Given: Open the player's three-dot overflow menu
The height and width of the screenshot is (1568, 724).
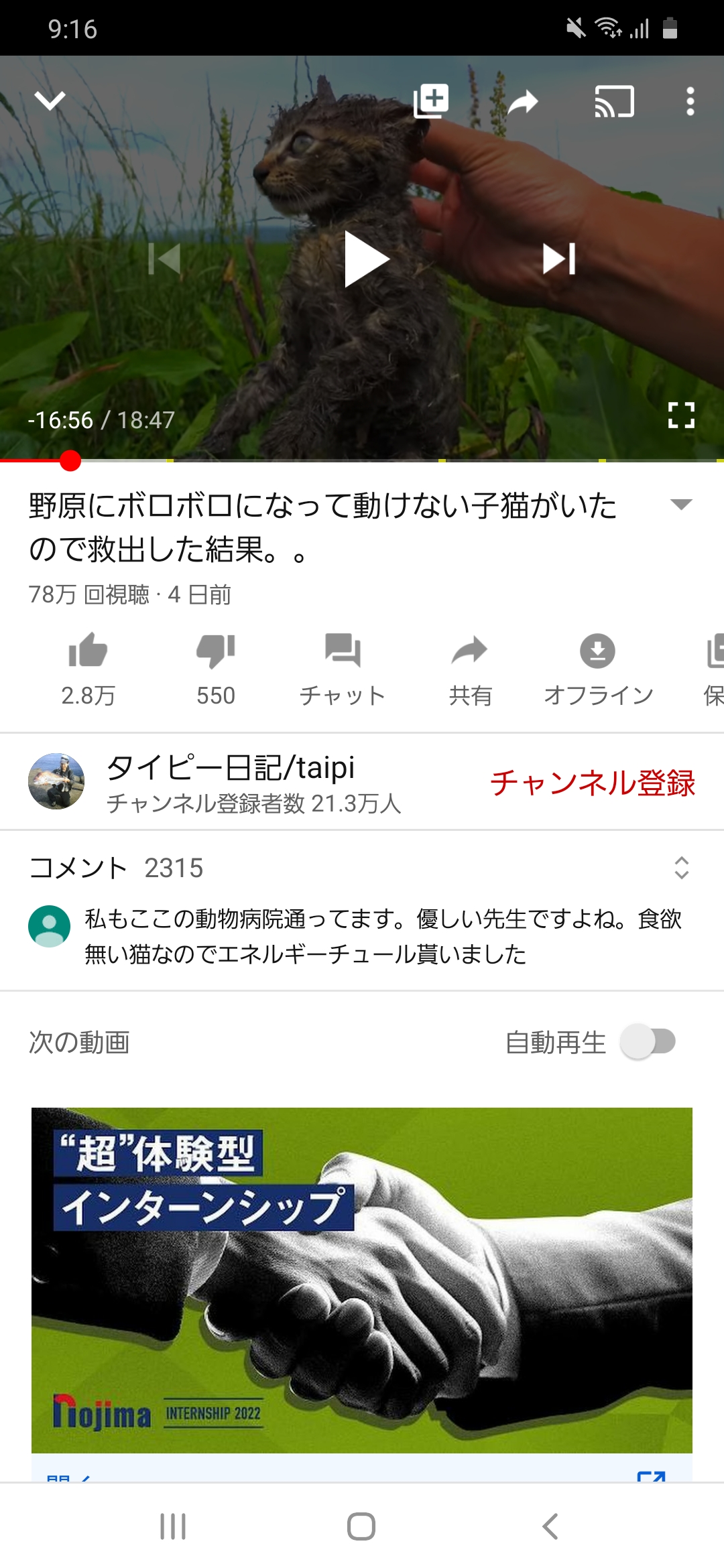Looking at the screenshot, I should pyautogui.click(x=690, y=102).
